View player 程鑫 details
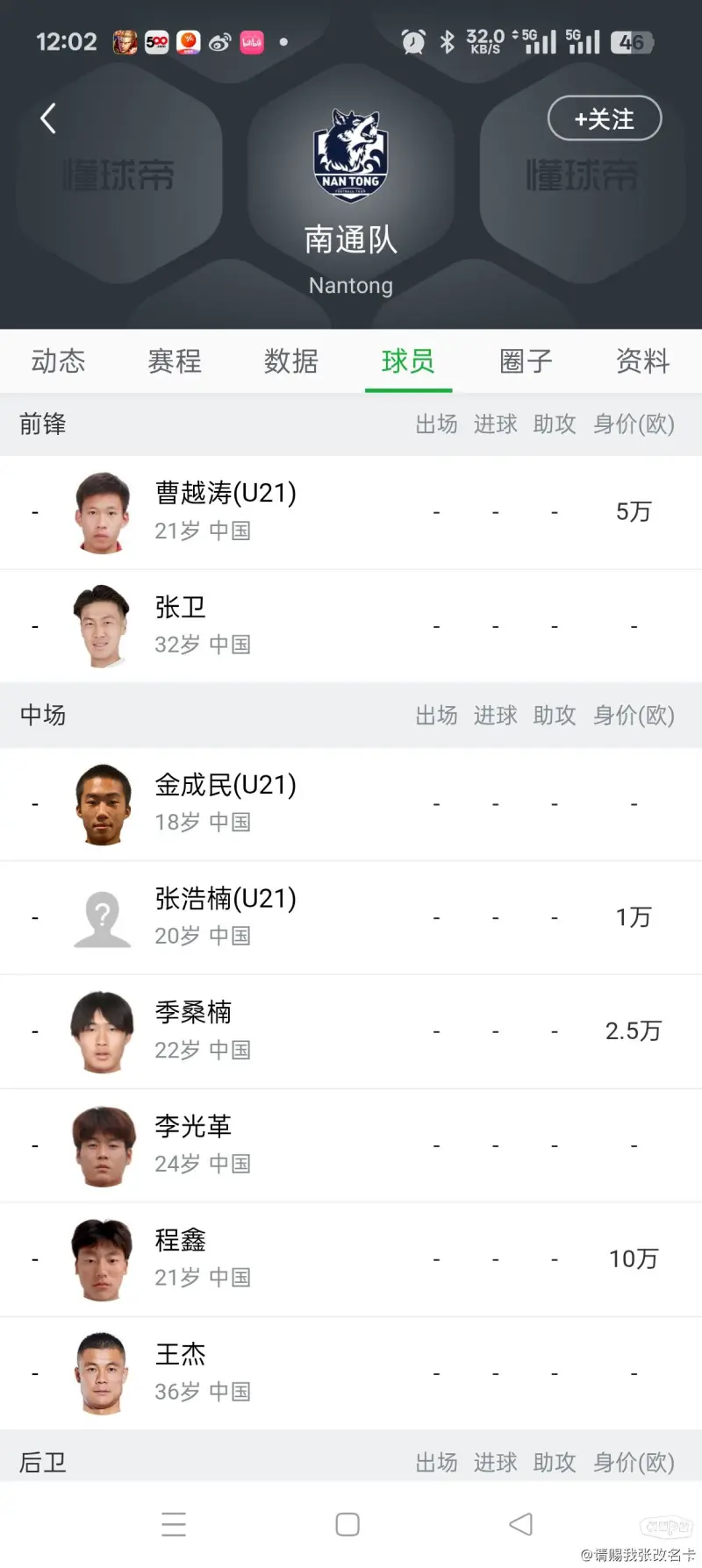 (351, 1260)
